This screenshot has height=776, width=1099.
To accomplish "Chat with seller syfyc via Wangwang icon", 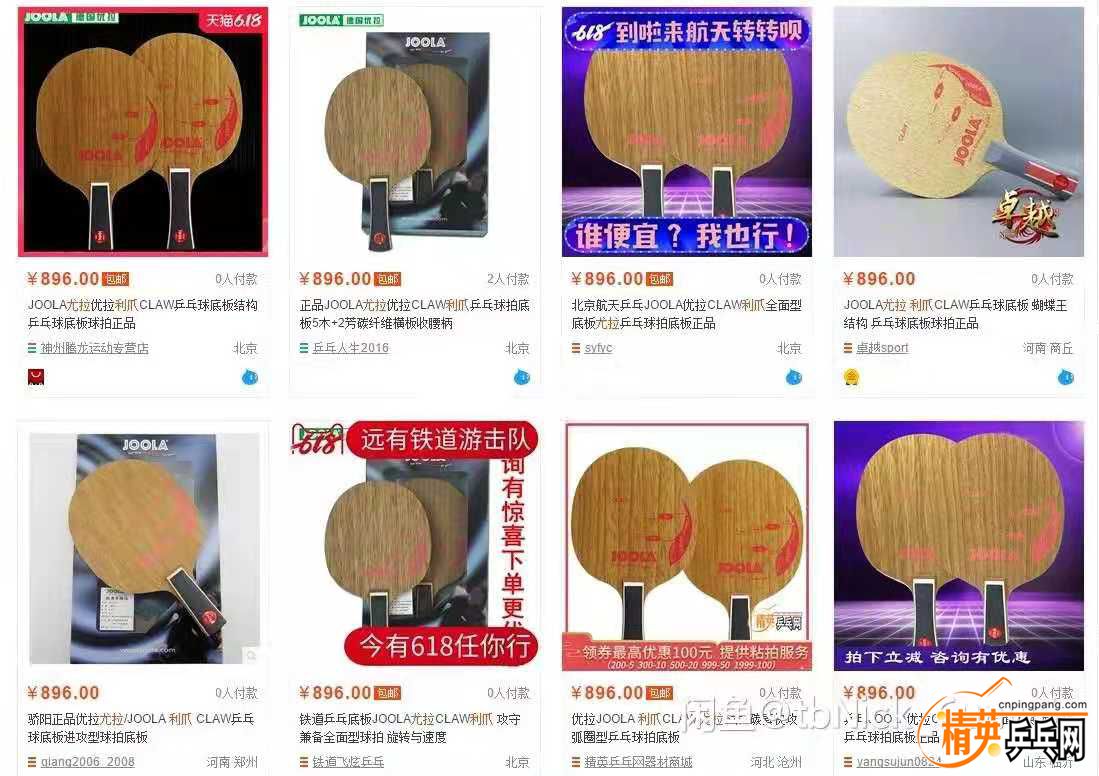I will pos(794,377).
